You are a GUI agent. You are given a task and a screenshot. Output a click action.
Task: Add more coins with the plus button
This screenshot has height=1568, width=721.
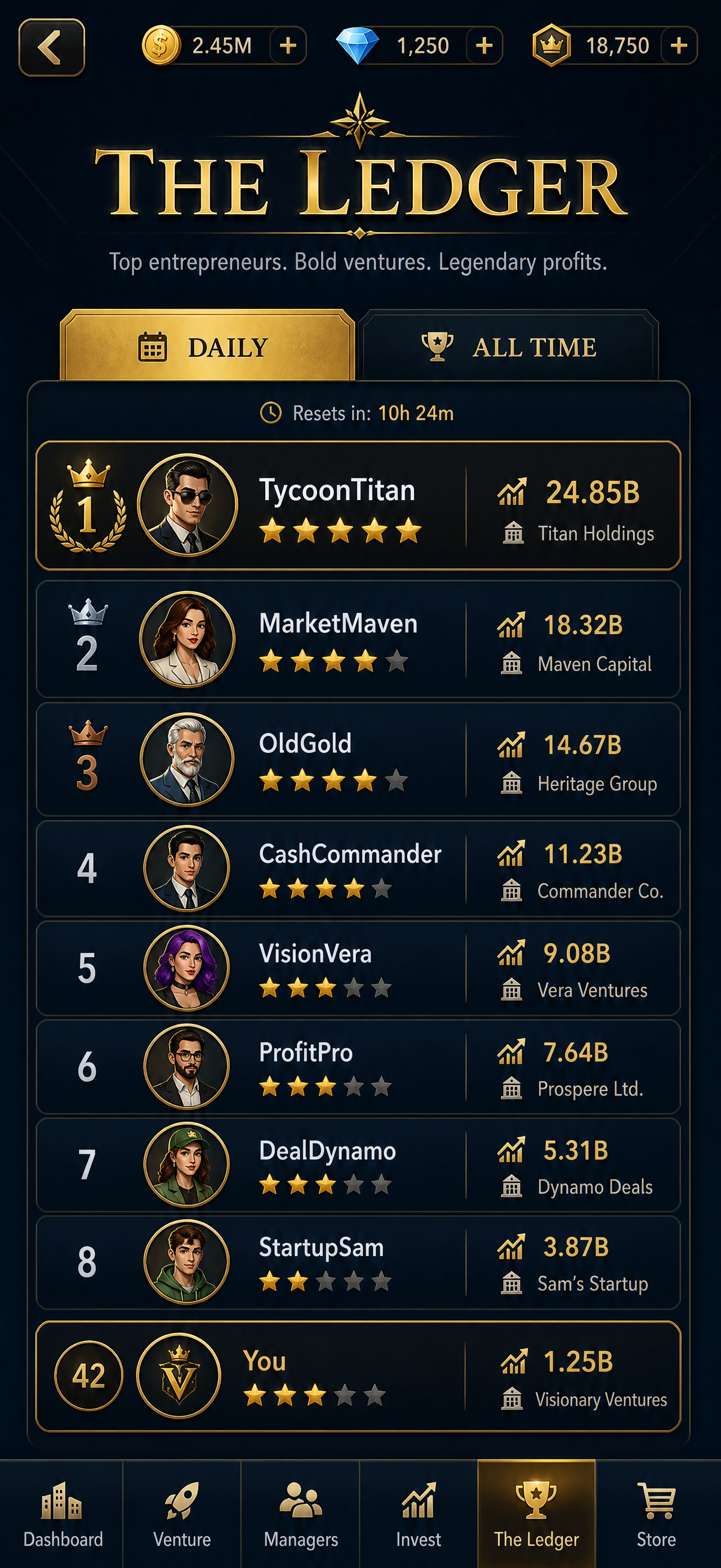pyautogui.click(x=288, y=46)
